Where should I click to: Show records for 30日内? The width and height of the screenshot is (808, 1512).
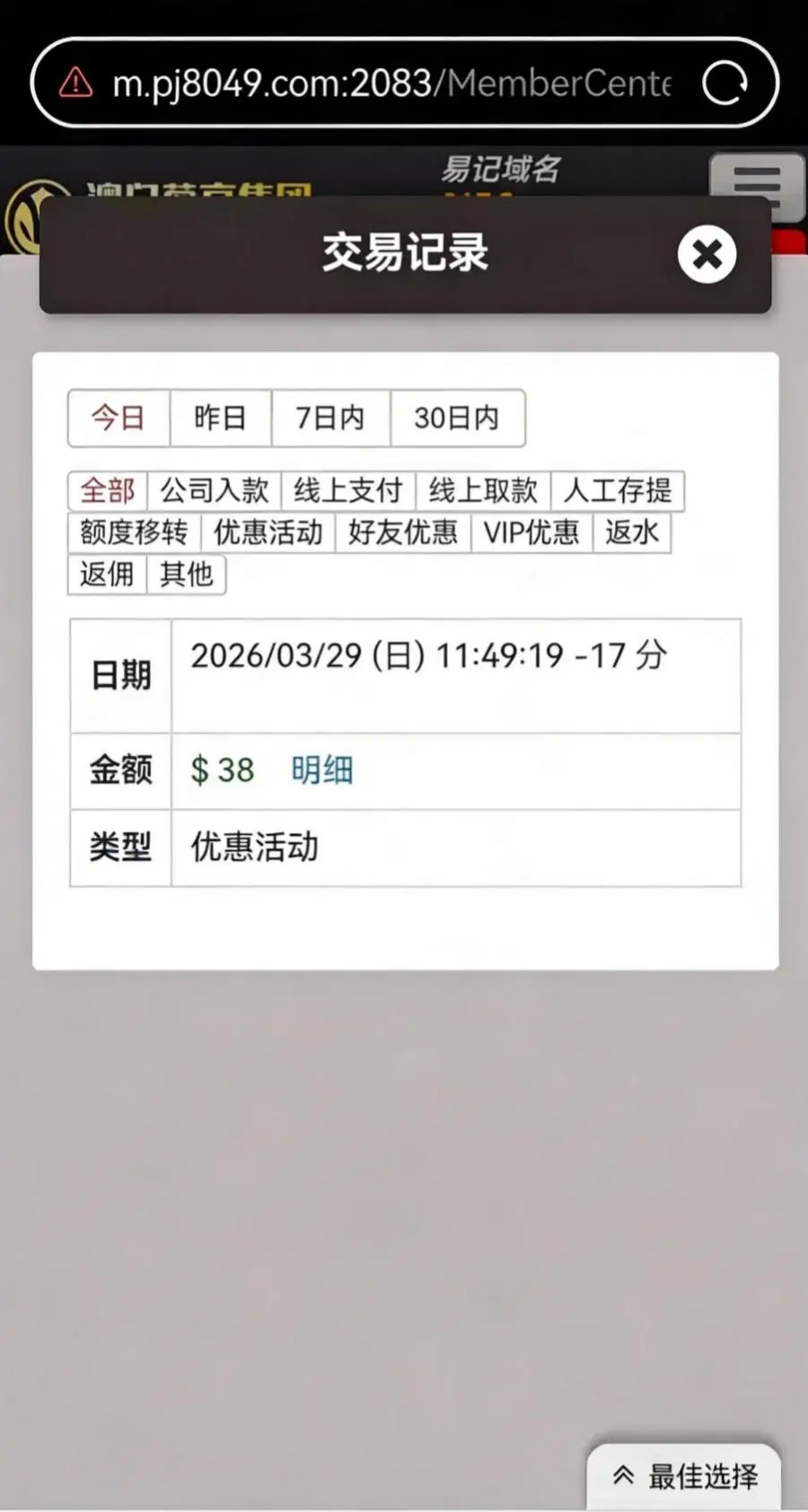coord(457,418)
